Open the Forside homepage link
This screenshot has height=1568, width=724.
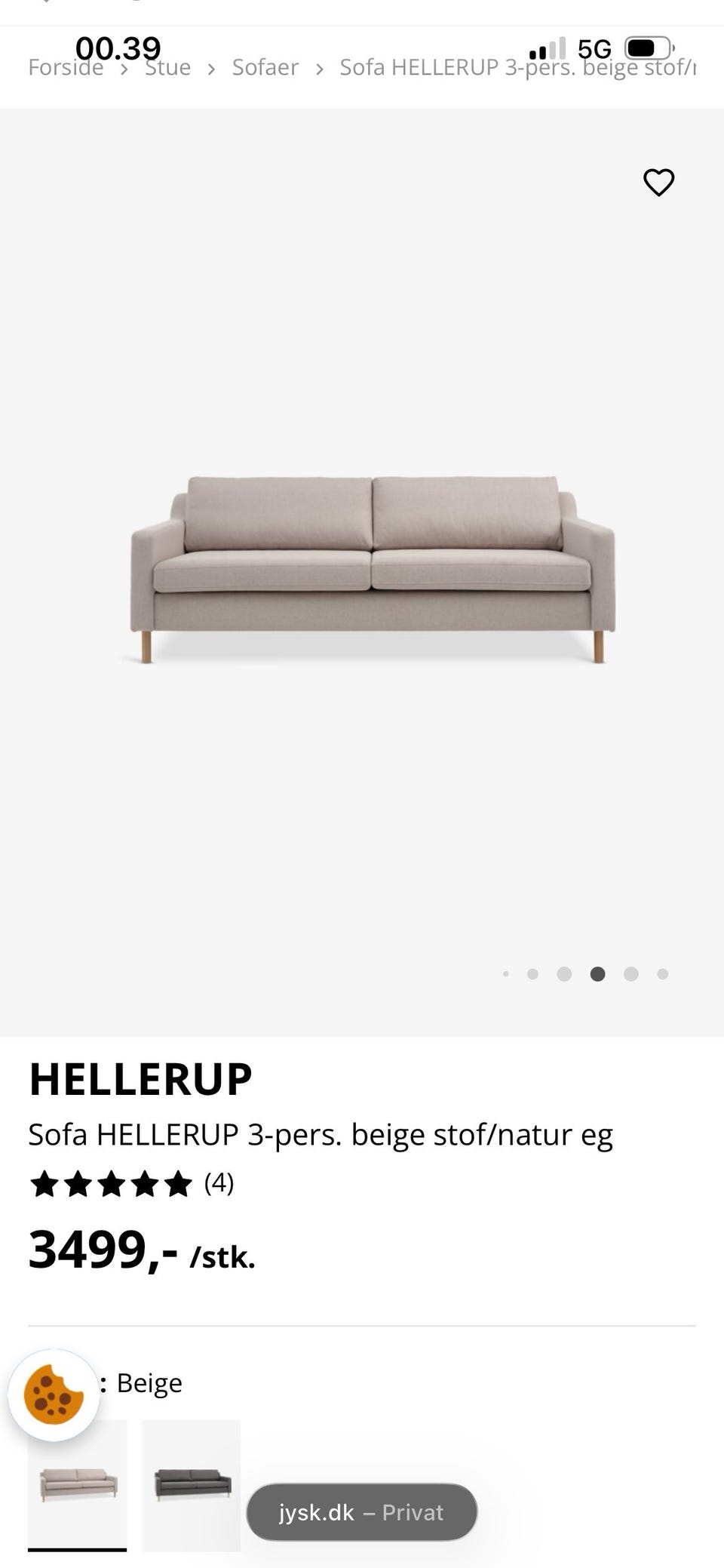[x=66, y=67]
